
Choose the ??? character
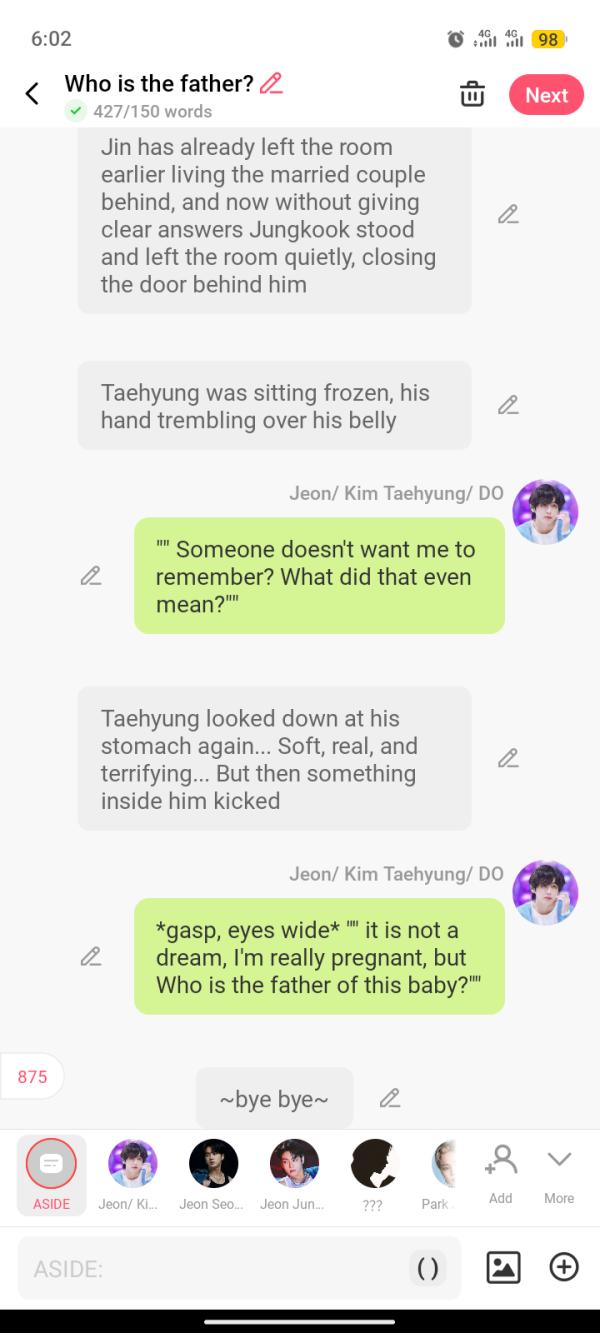tap(374, 1174)
